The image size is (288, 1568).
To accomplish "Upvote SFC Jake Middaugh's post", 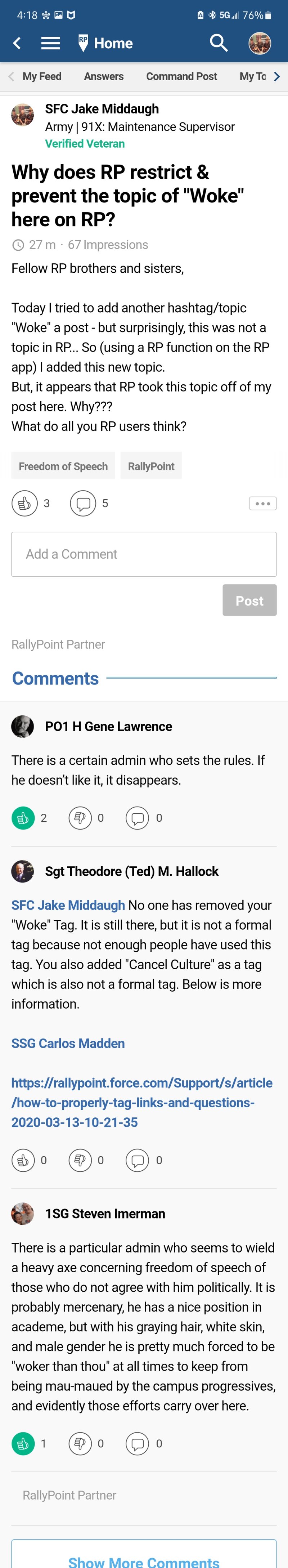I will 24,503.
